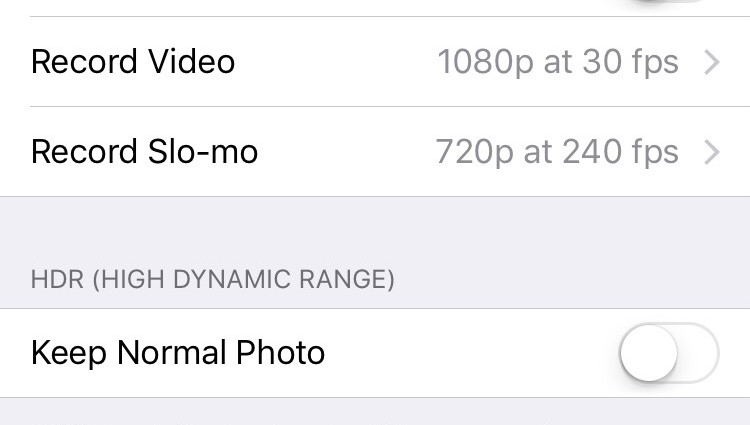Open Record Slo-mo settings
The image size is (750, 425).
coord(375,152)
